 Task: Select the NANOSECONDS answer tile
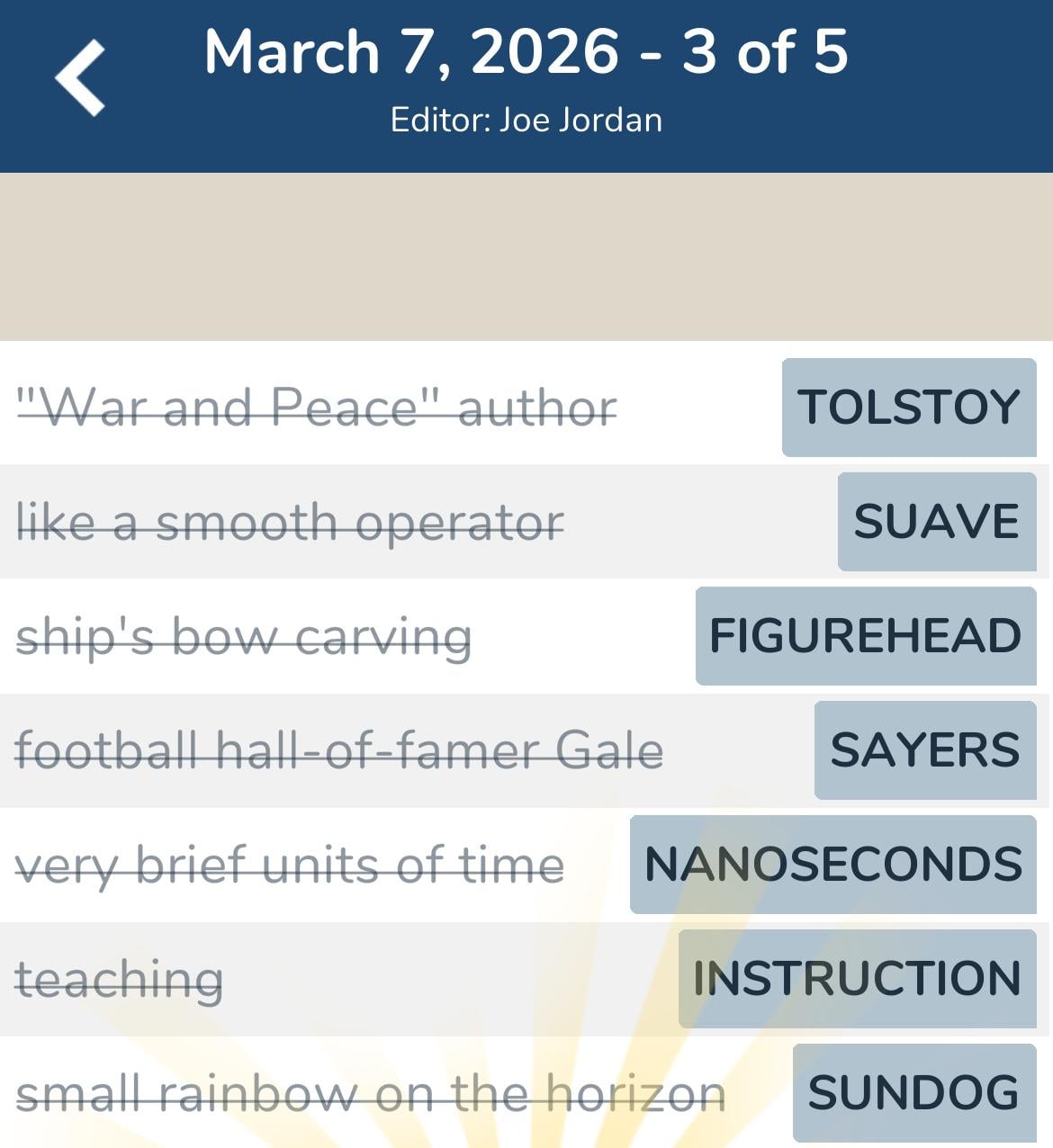(830, 864)
